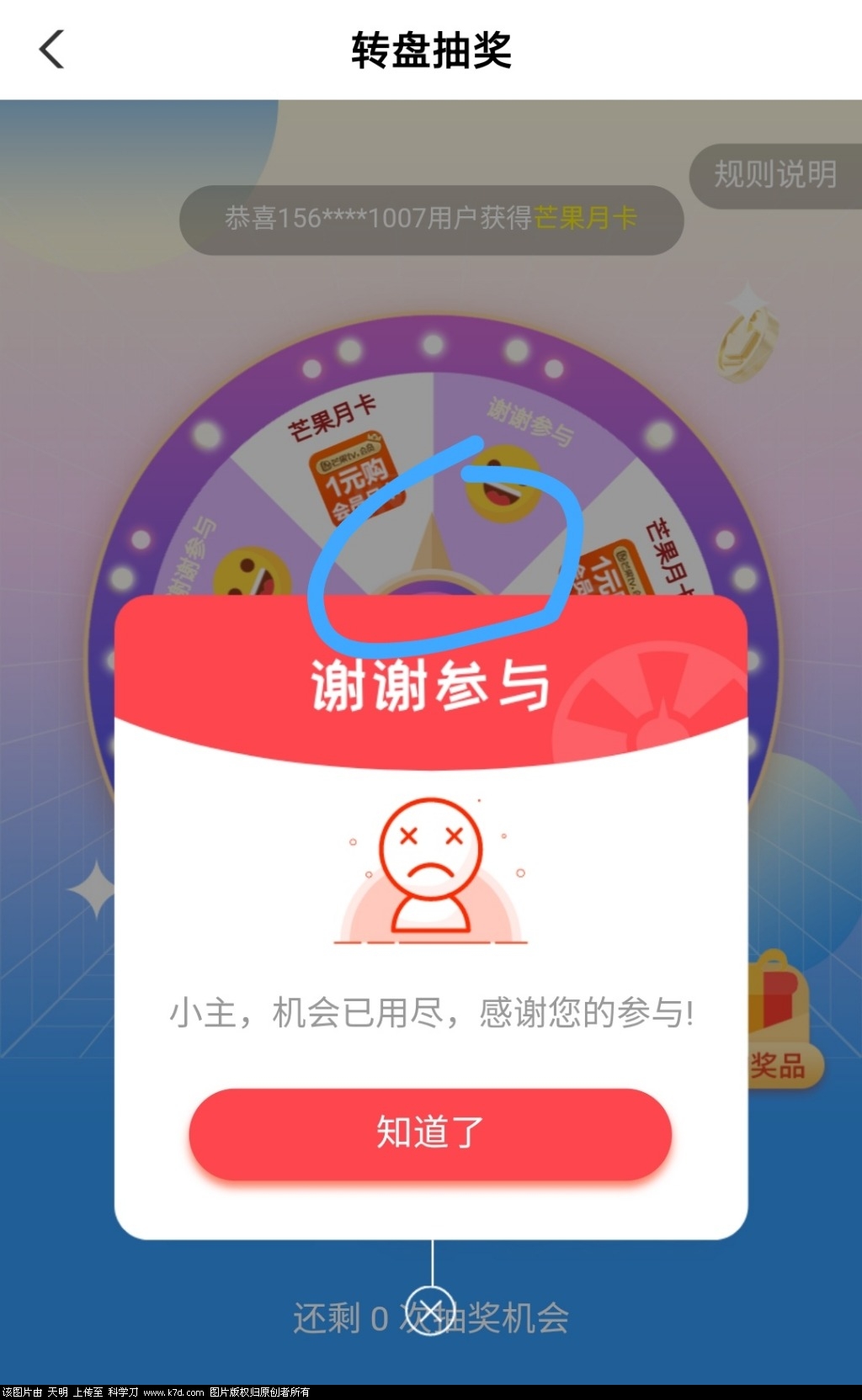The image size is (862, 1400).
Task: Dismiss the dialog with the X circle
Action: point(430,1311)
